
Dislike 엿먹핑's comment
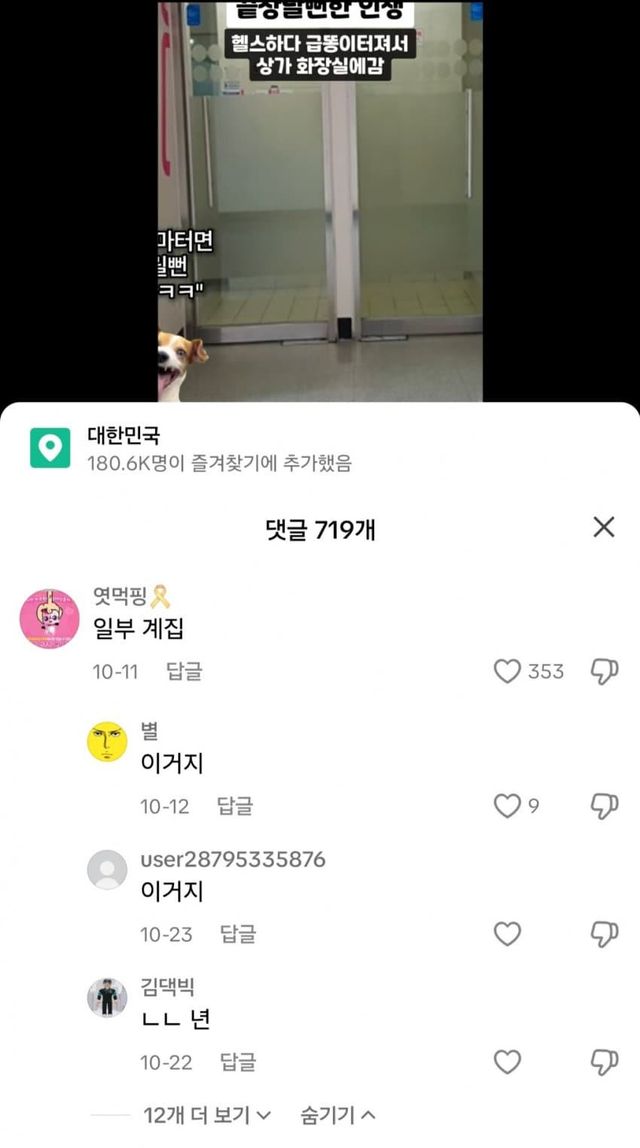604,672
